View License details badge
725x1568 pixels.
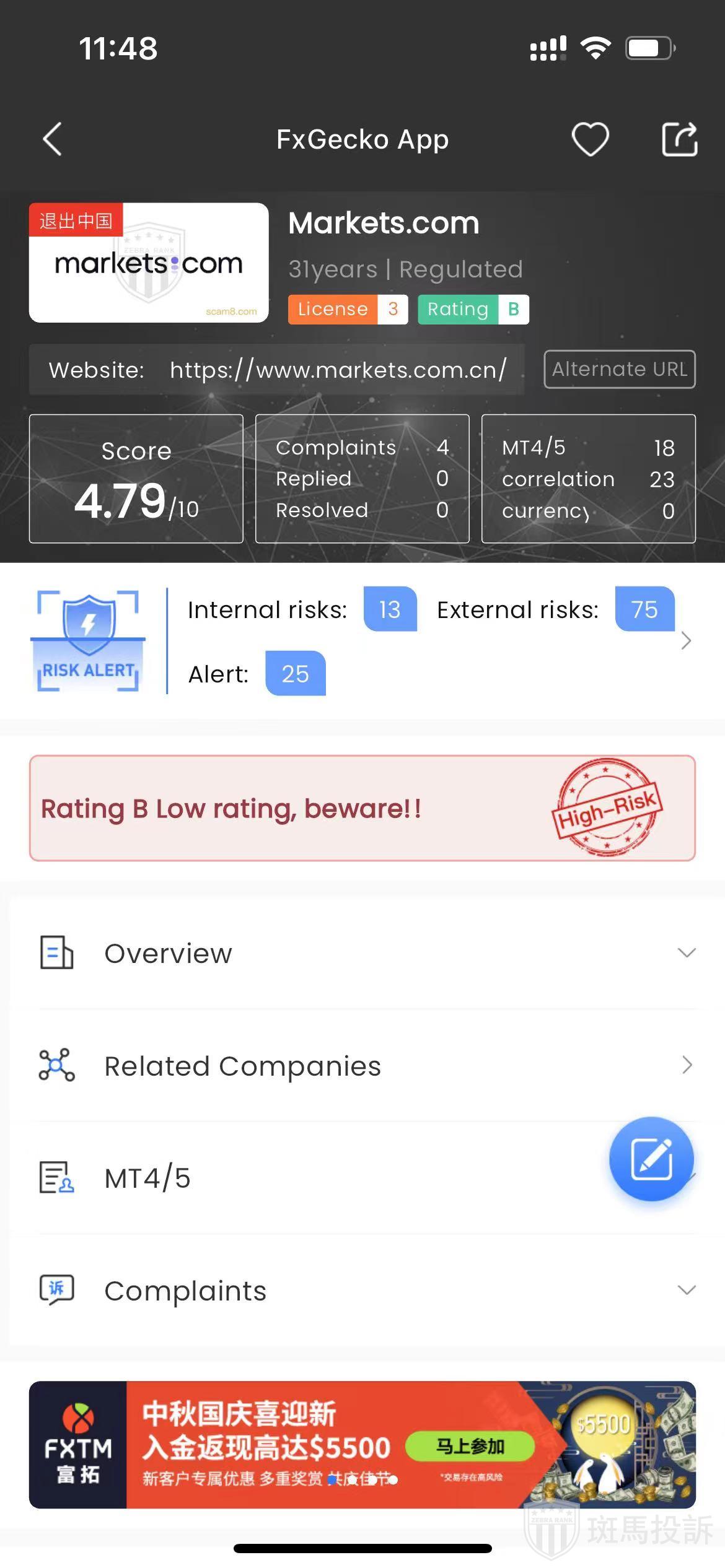pyautogui.click(x=348, y=309)
